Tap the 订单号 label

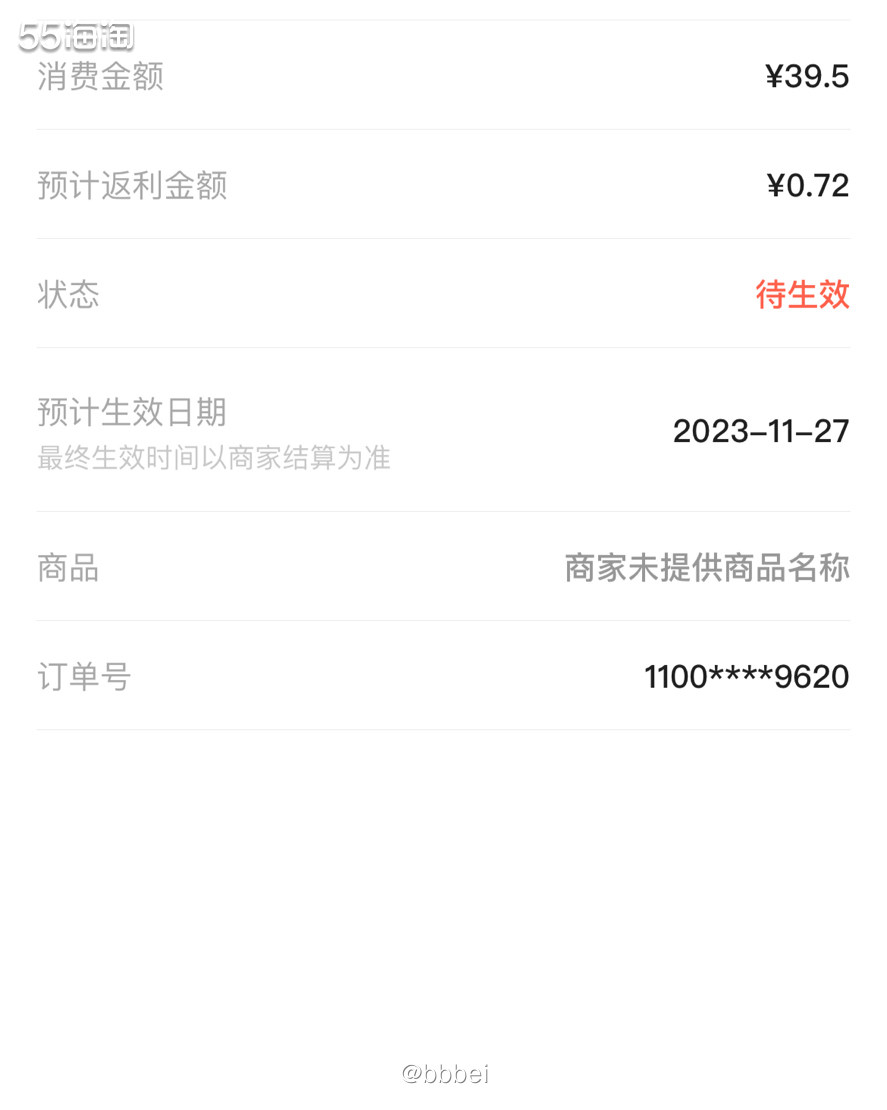click(x=83, y=677)
